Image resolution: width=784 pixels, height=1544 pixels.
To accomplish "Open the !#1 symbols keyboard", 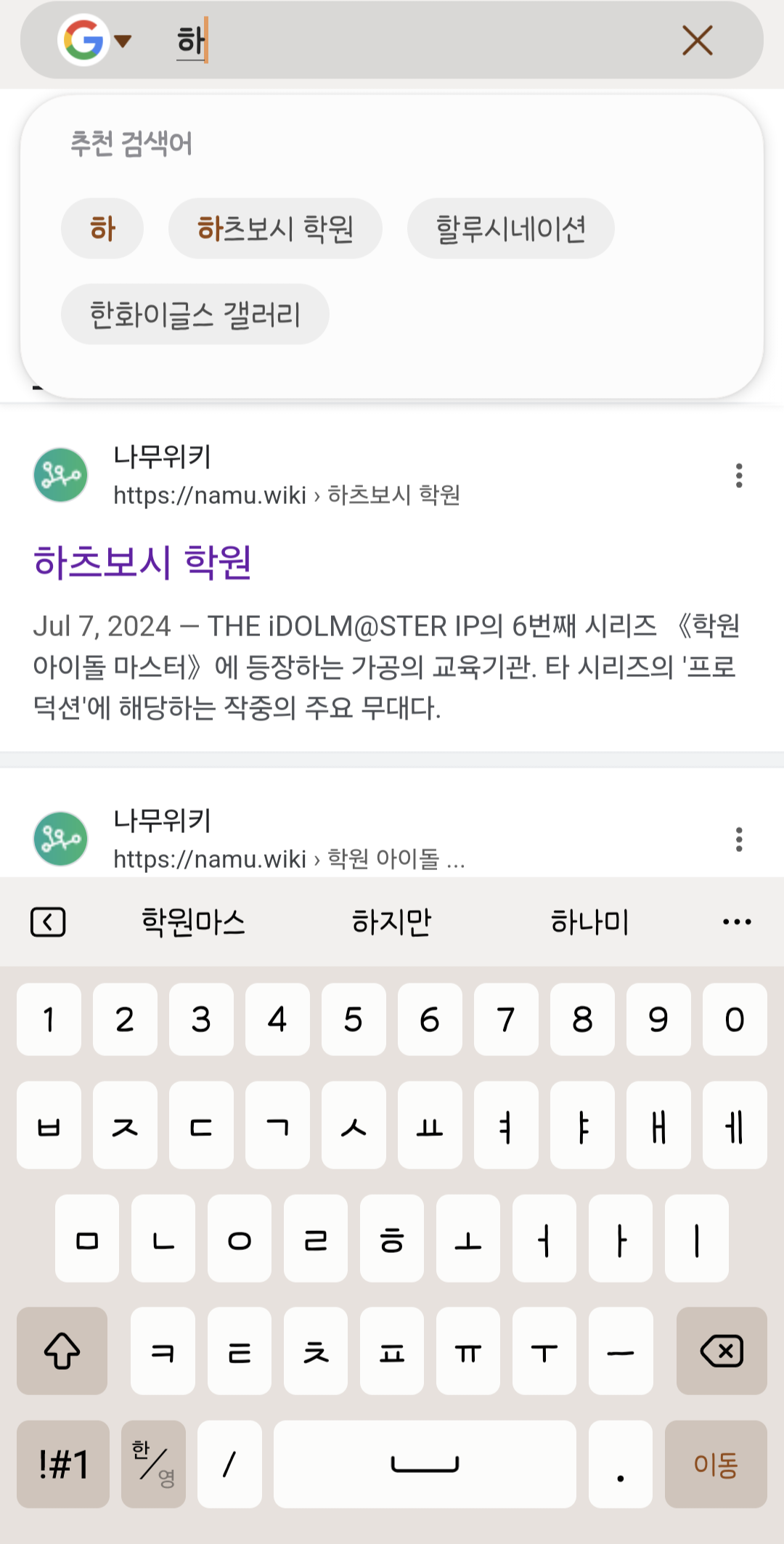I will coord(63,1464).
